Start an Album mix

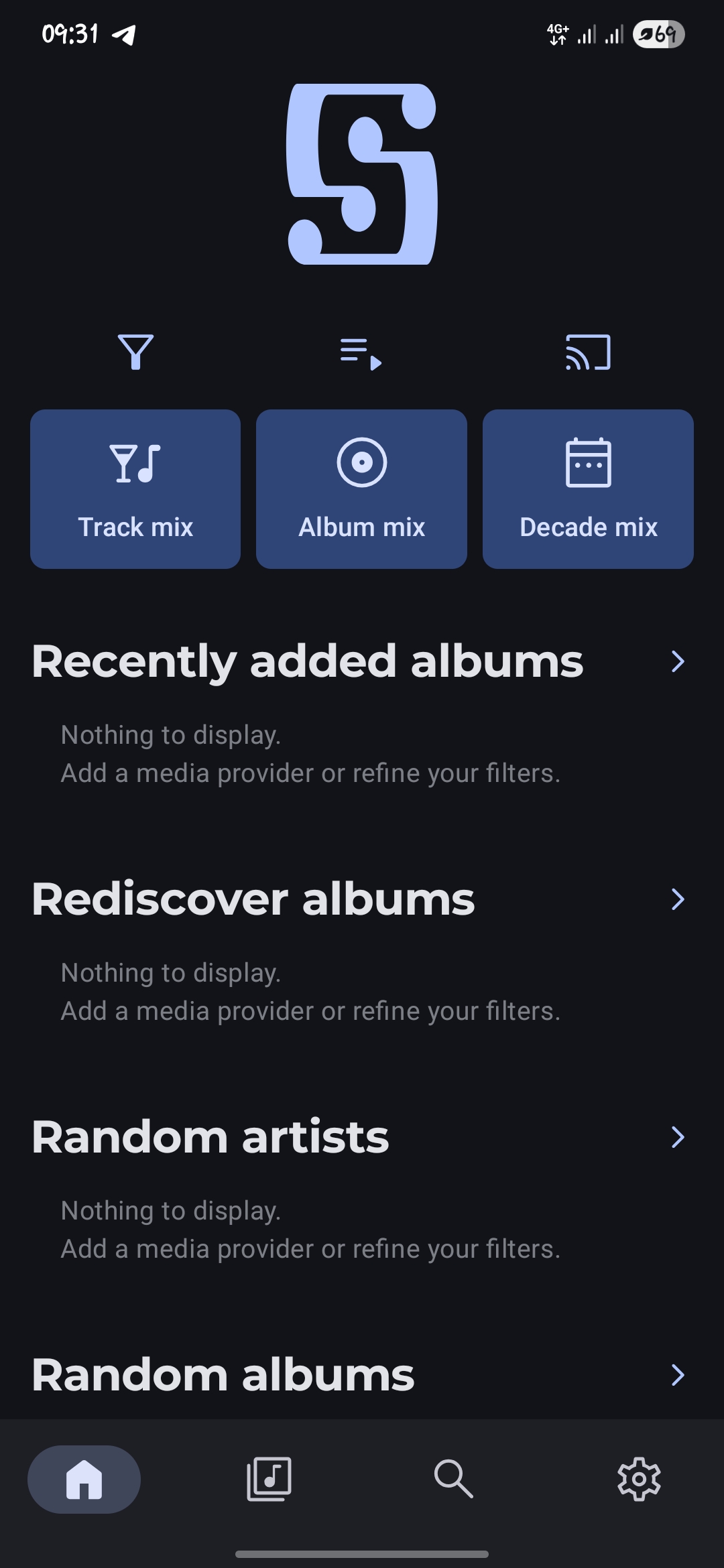[x=361, y=489]
